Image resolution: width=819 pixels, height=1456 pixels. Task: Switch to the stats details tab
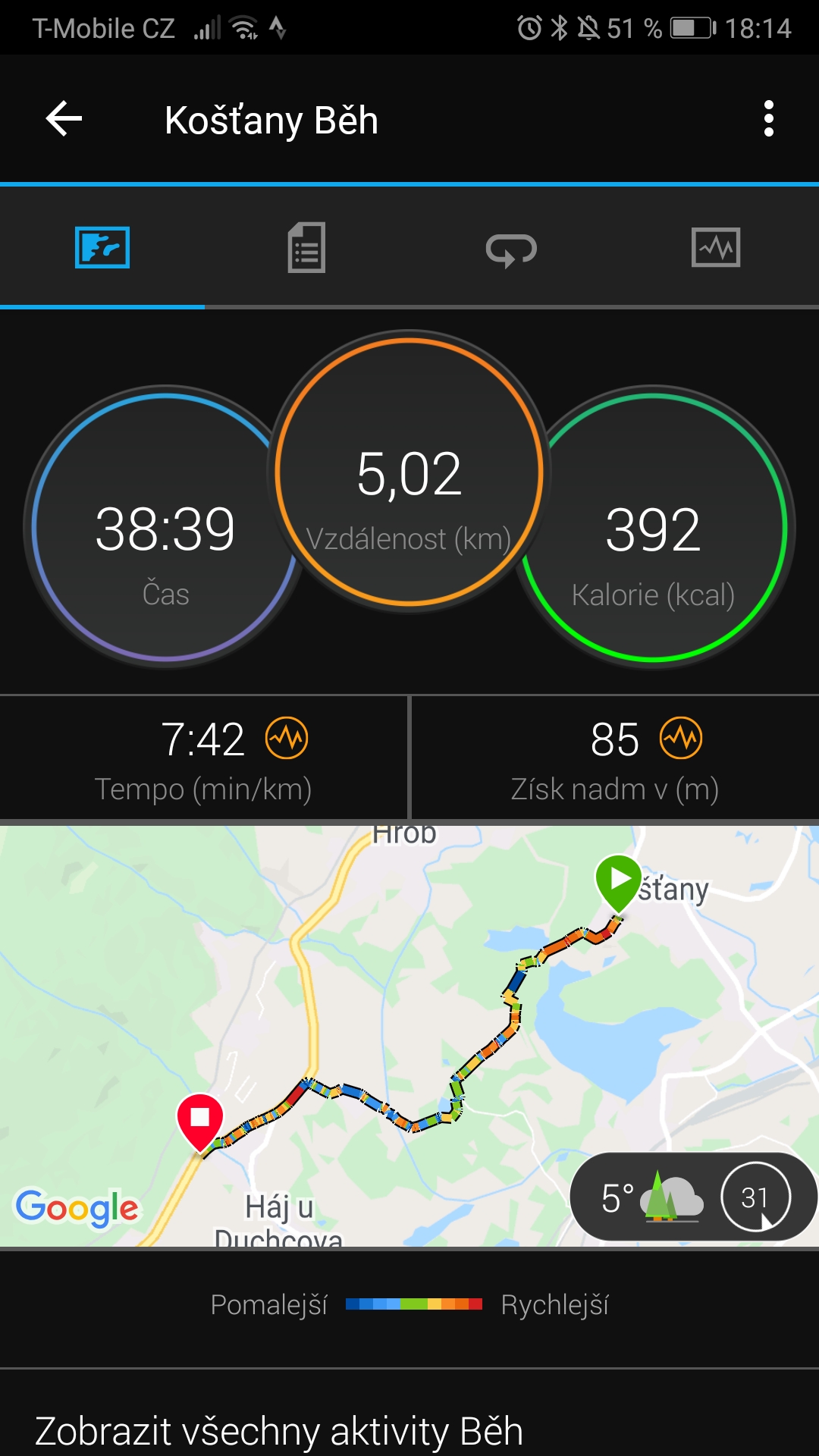pyautogui.click(x=306, y=247)
